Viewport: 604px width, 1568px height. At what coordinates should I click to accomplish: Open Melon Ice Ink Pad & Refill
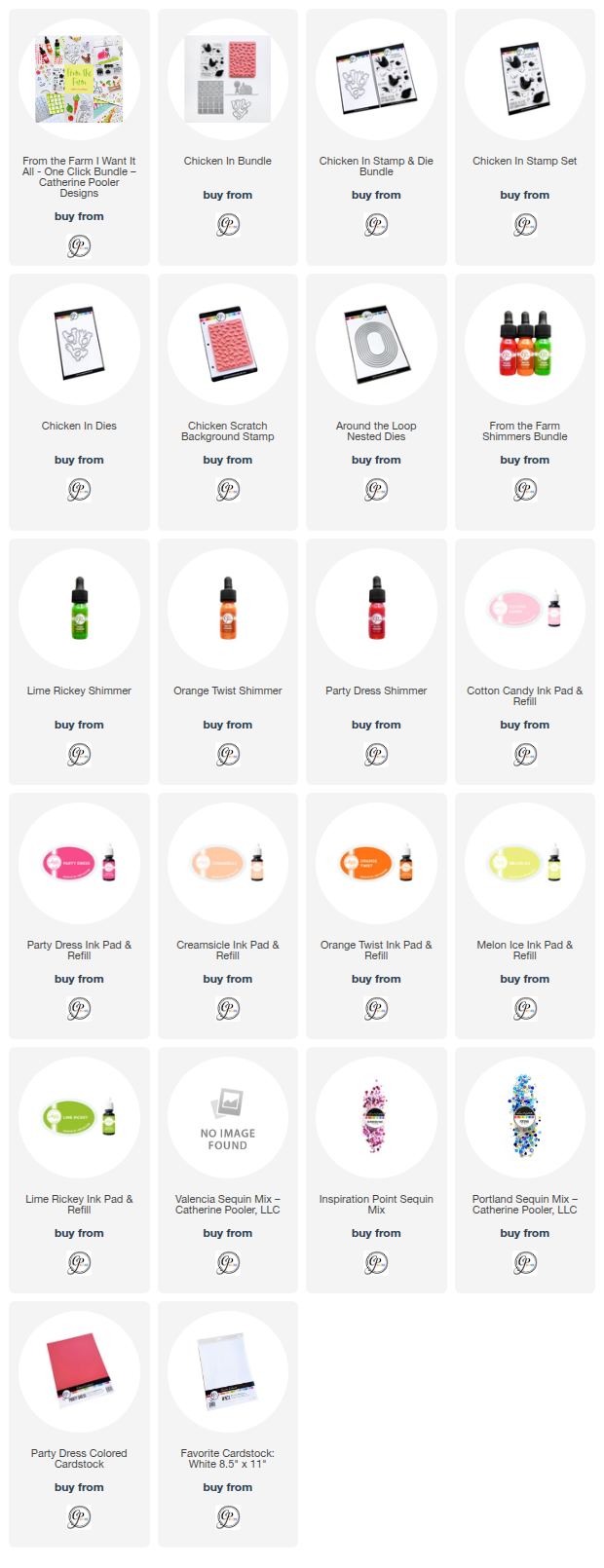pos(524,864)
